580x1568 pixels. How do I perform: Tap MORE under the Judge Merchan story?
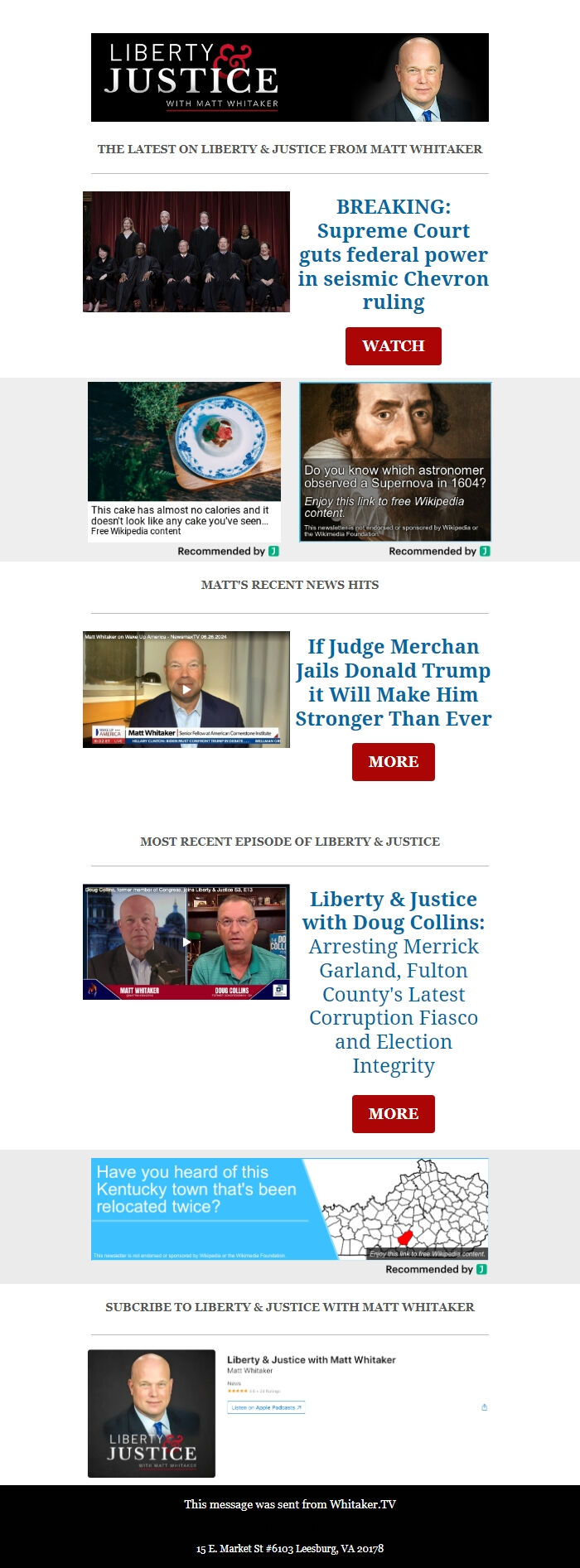tap(393, 762)
